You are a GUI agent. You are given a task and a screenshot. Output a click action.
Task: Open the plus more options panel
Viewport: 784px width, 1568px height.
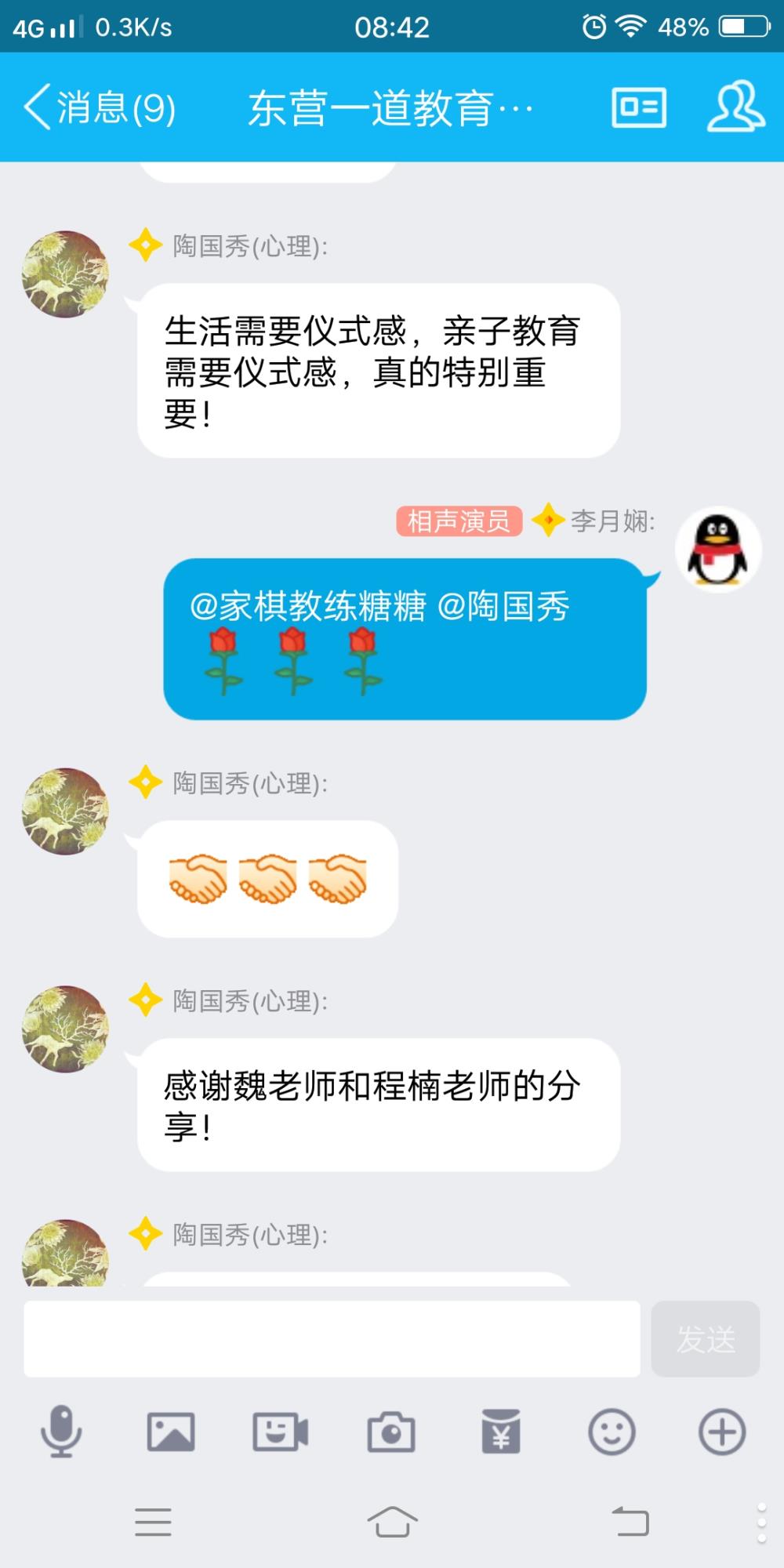[722, 1432]
